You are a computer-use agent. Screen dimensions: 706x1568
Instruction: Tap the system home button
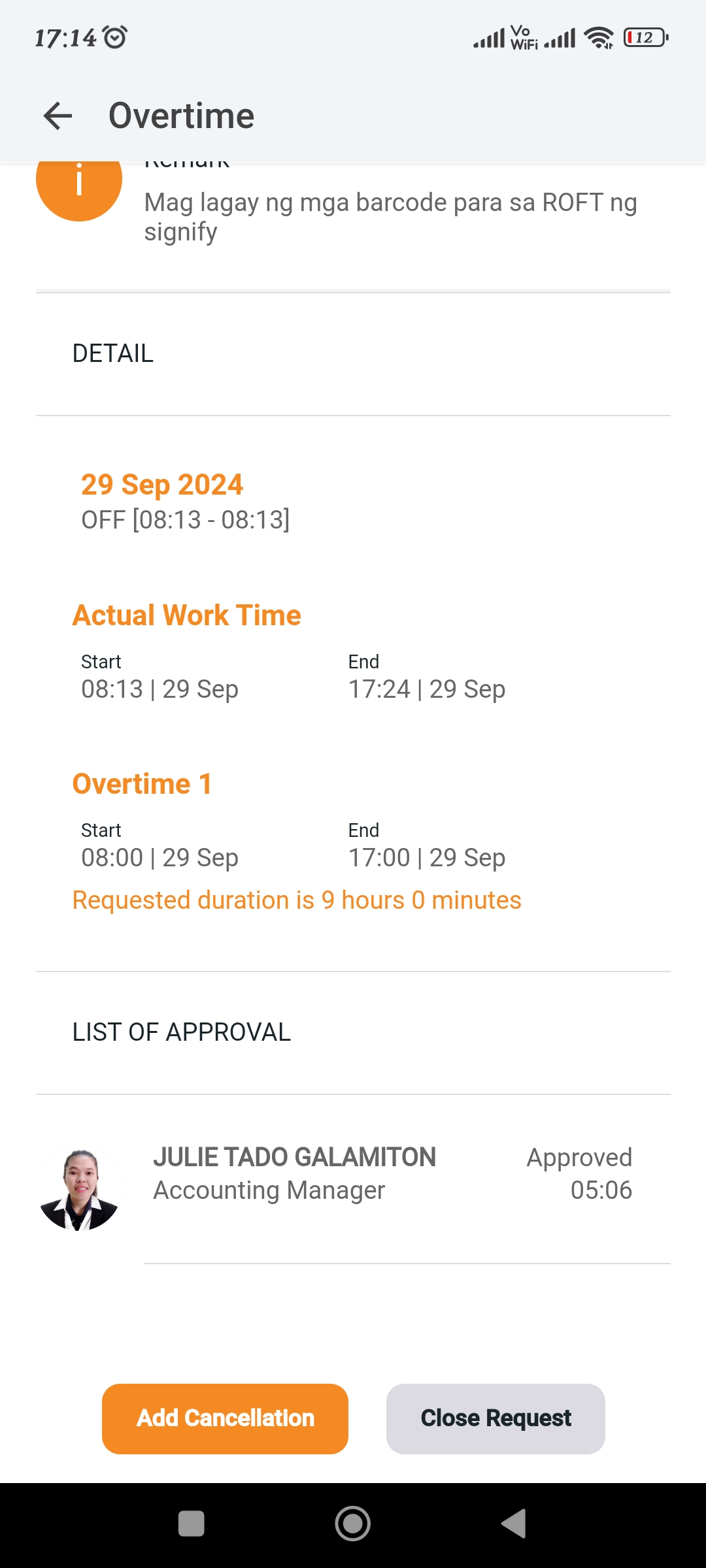coord(353,1524)
